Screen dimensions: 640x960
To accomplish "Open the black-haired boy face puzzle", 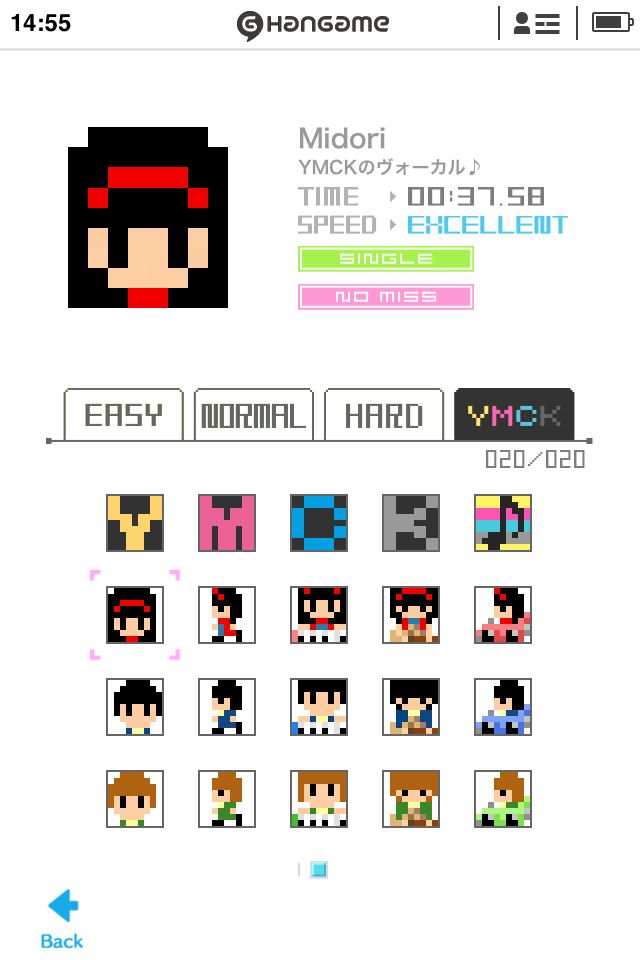I will click(x=135, y=707).
